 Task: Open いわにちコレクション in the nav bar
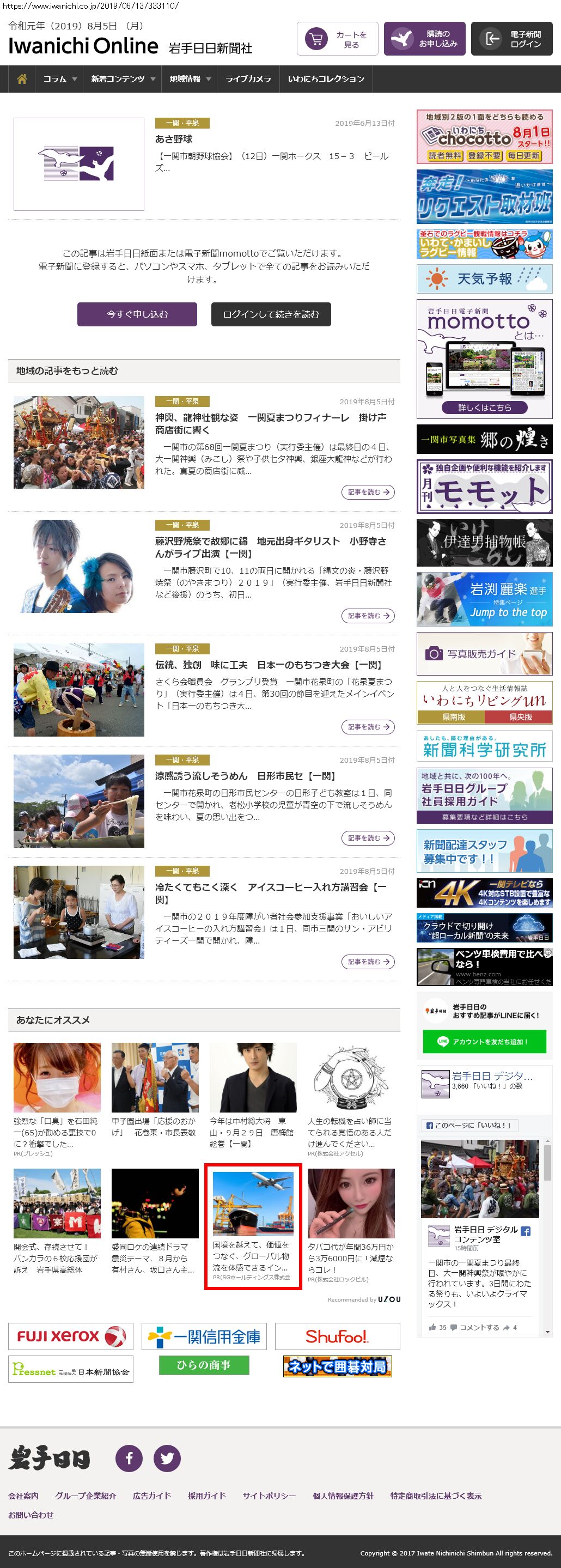point(326,78)
